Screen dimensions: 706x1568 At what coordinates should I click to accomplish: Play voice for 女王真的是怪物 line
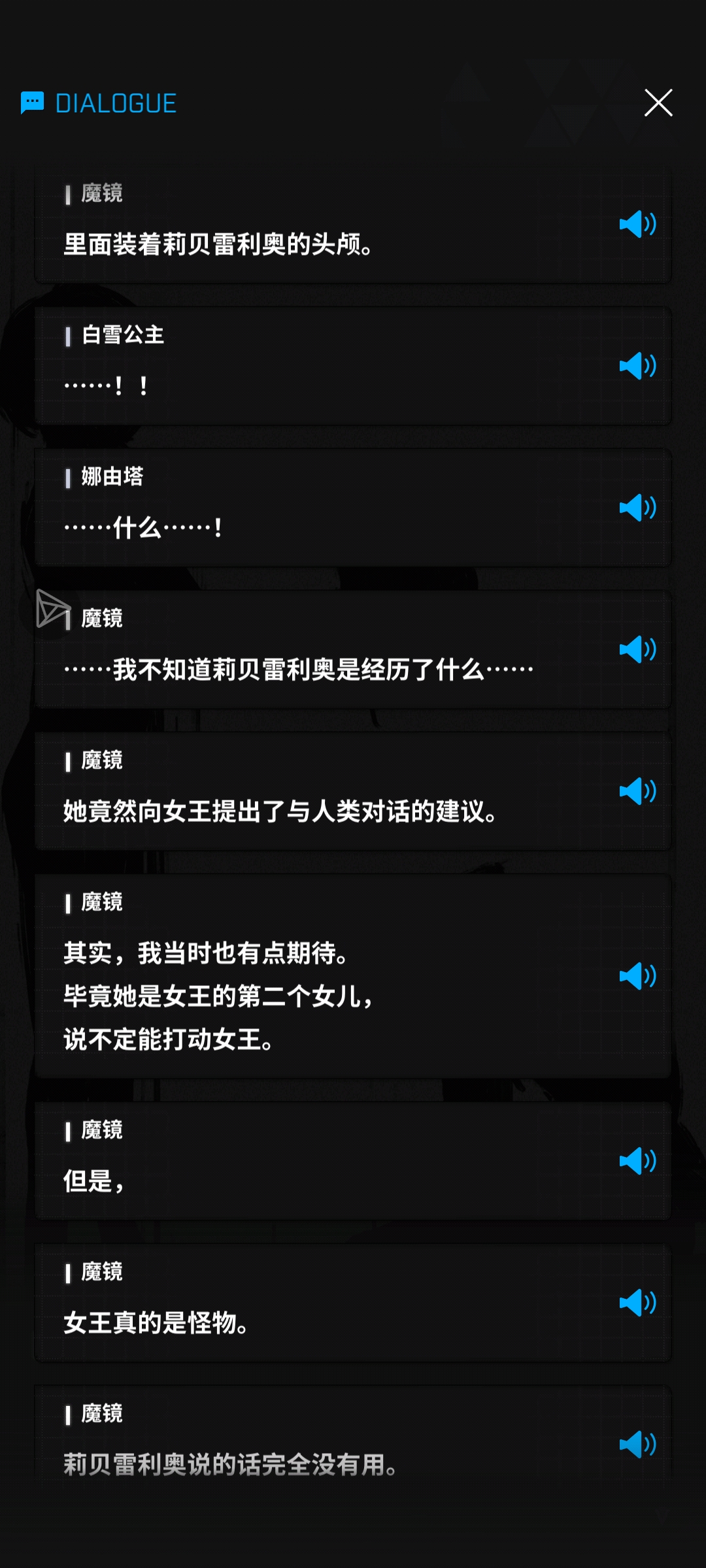click(637, 1303)
